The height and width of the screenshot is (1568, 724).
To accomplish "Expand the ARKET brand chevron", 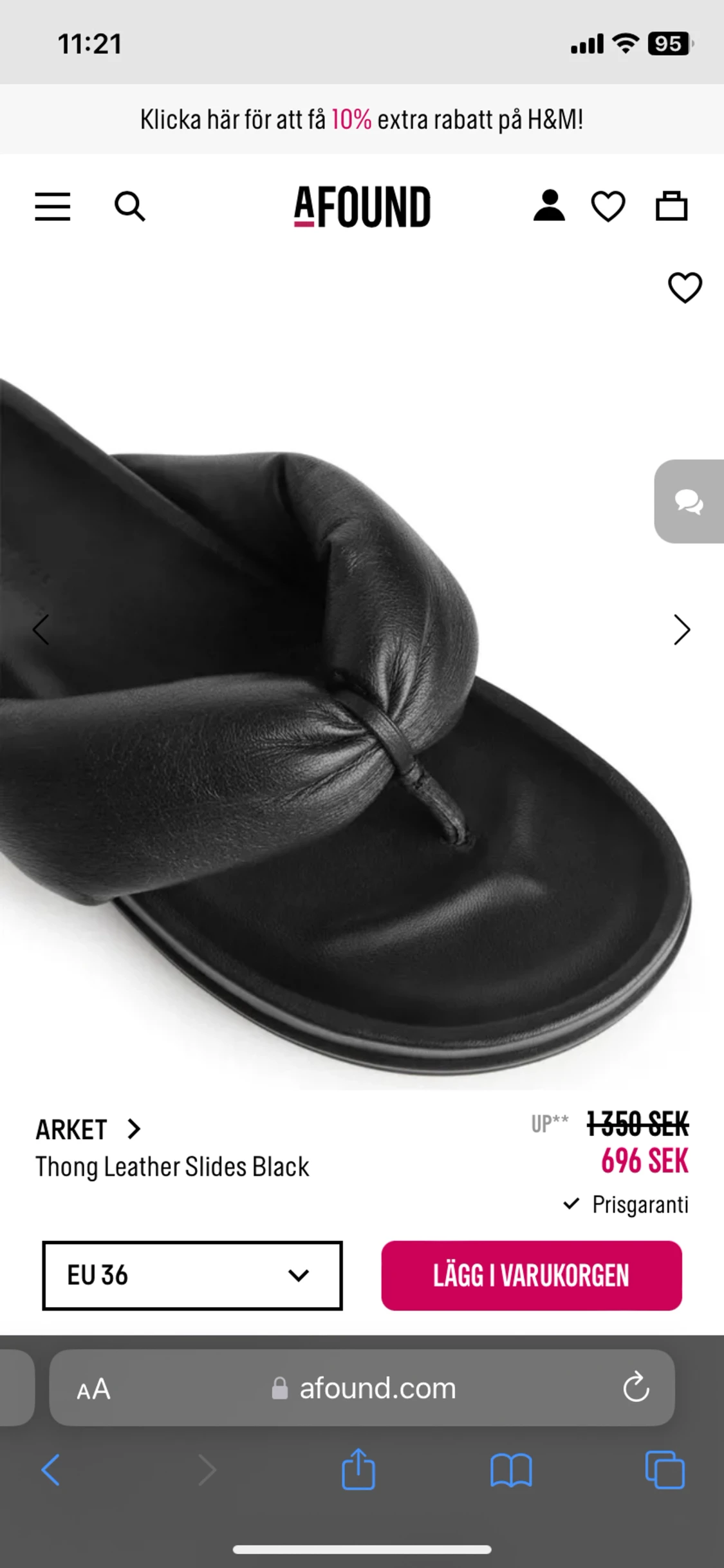I will (133, 1130).
